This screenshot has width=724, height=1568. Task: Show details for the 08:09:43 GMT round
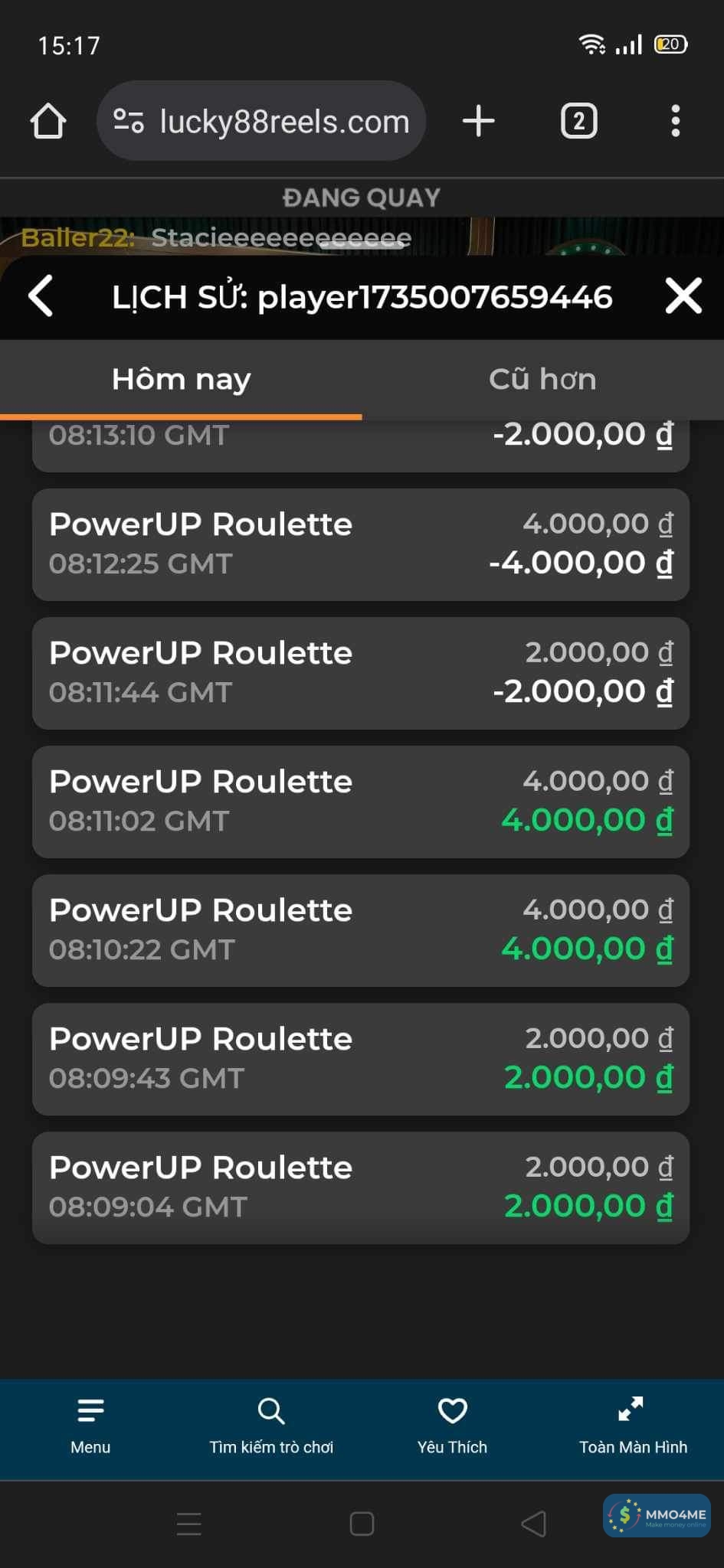click(x=361, y=1059)
